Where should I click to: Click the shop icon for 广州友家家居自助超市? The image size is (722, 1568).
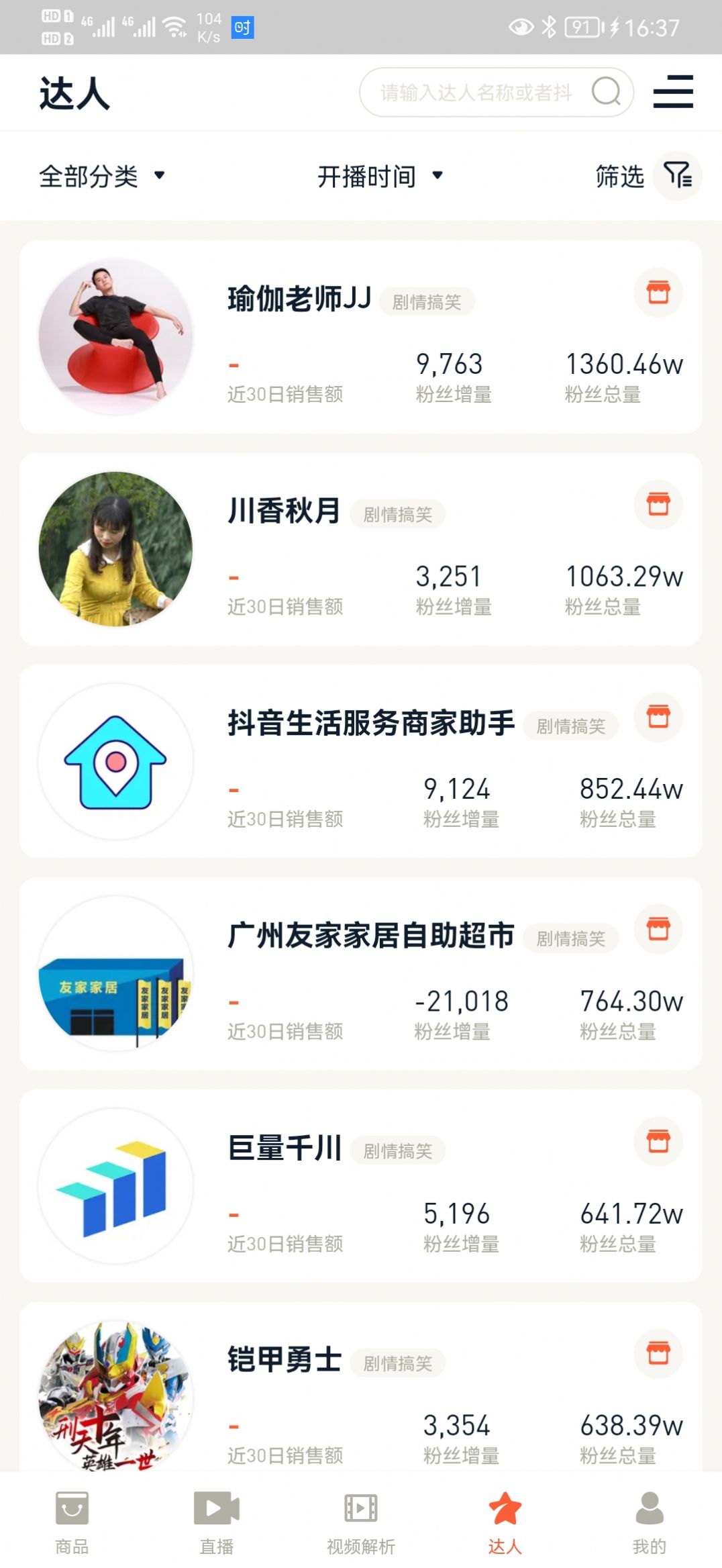(658, 930)
